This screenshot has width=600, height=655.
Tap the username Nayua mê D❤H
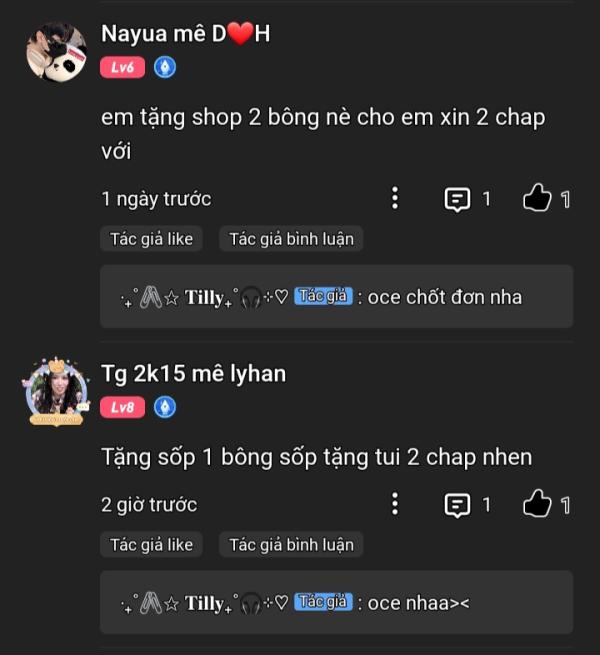point(186,34)
